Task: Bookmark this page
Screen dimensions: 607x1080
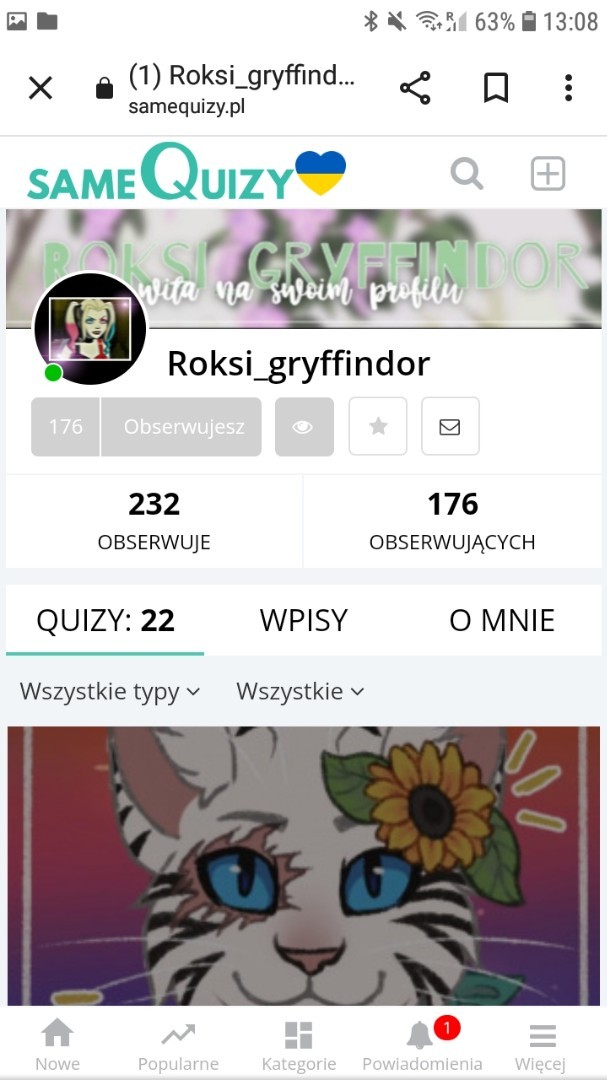Action: (x=495, y=89)
